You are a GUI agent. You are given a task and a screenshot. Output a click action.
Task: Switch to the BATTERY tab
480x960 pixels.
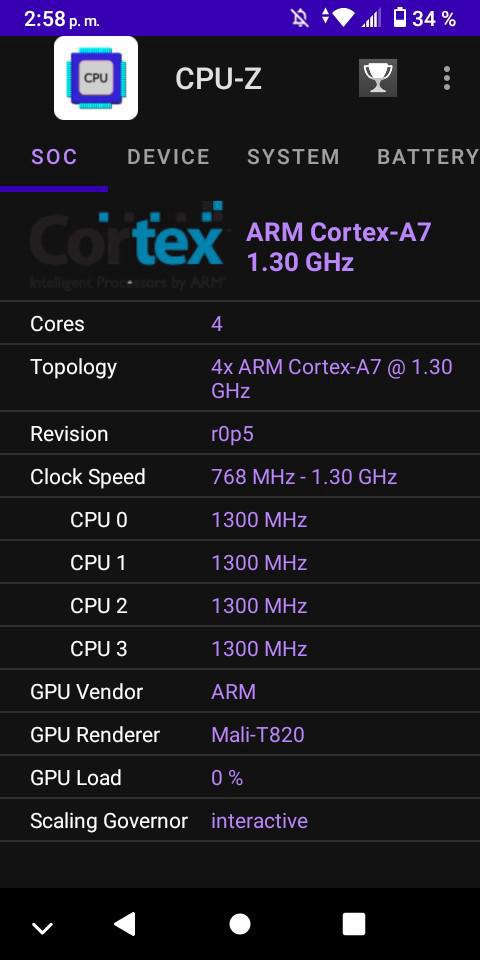427,157
